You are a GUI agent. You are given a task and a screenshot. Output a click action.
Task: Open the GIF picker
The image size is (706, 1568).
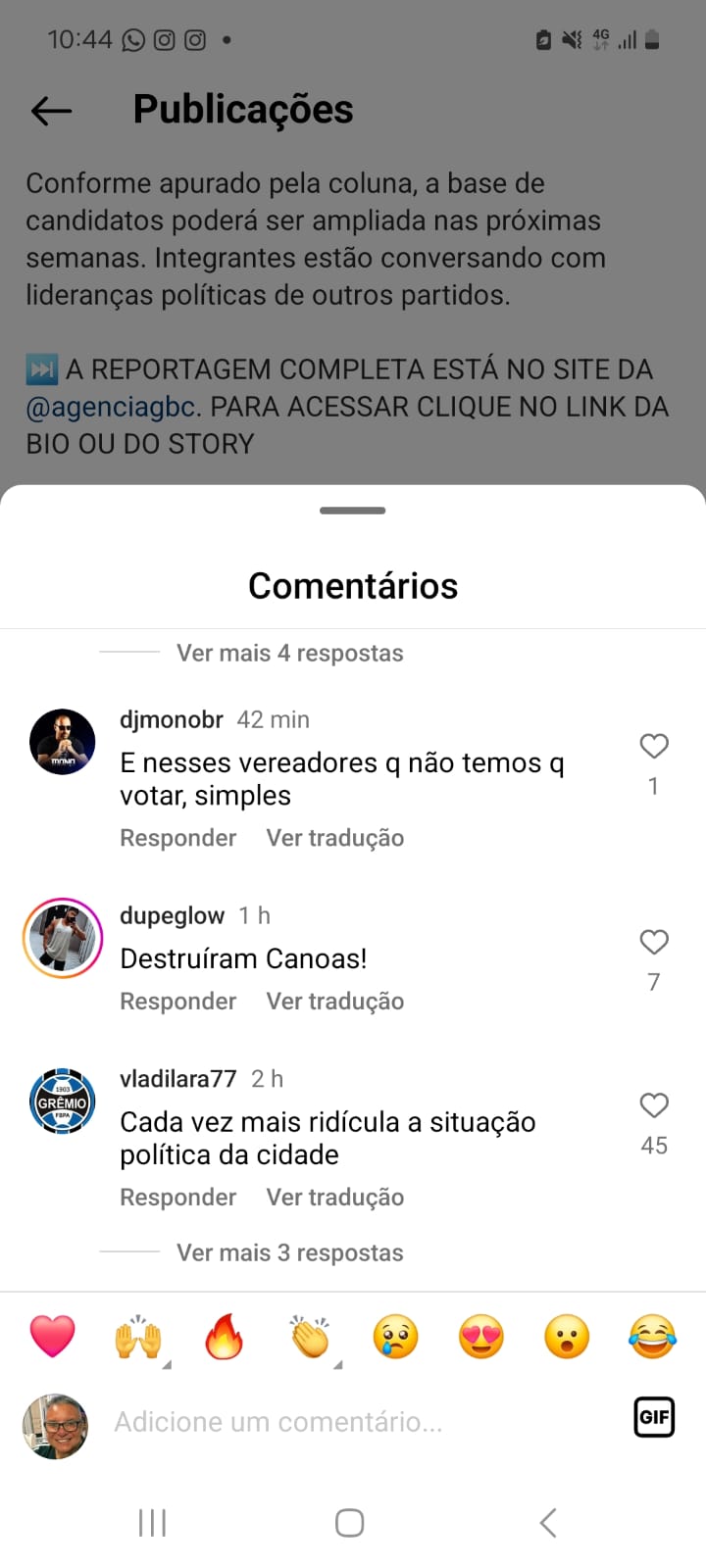[654, 1417]
